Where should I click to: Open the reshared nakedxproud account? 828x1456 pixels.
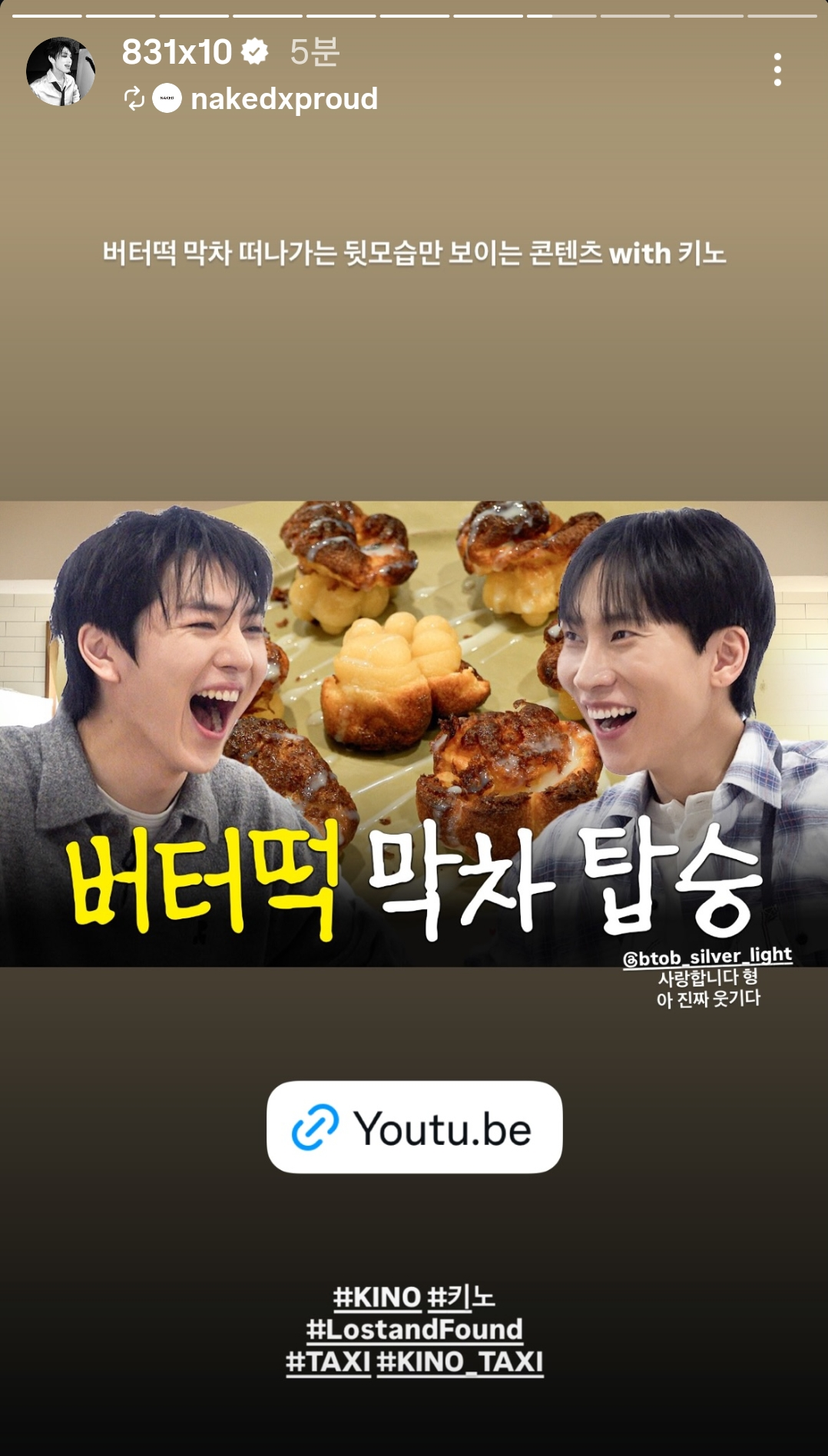(283, 99)
